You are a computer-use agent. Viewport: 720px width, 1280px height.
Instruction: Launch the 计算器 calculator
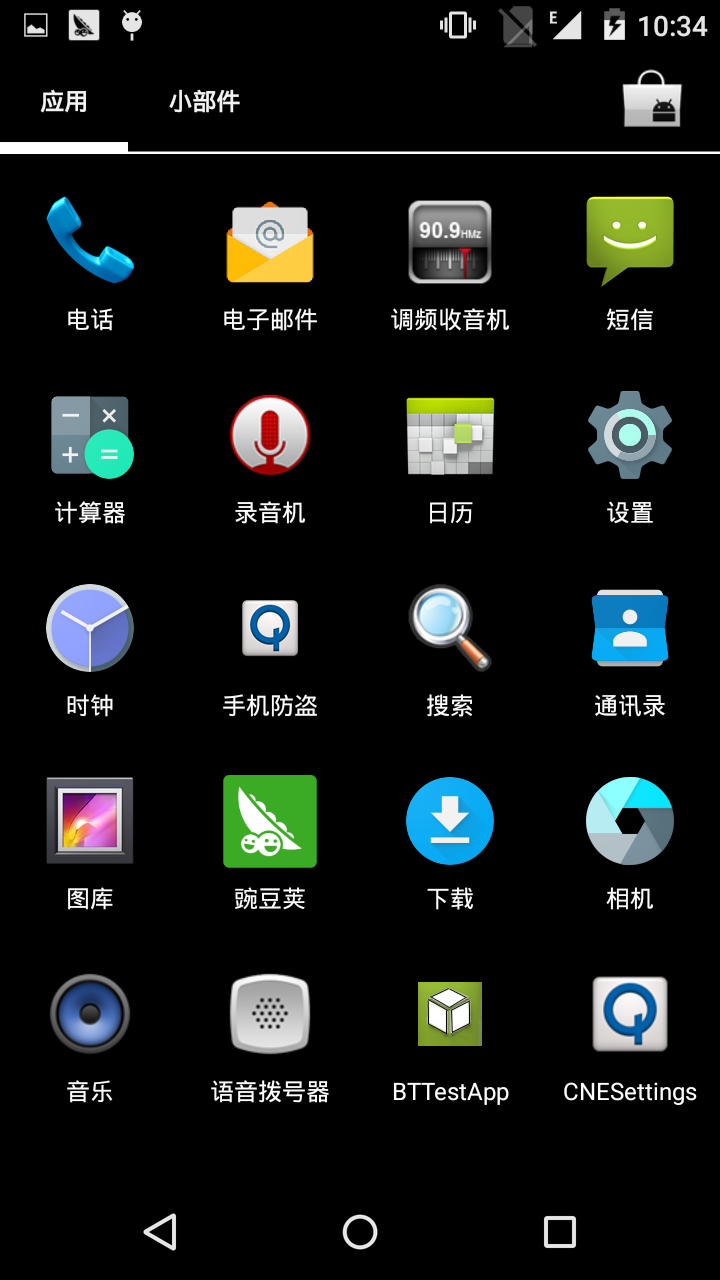(90, 435)
